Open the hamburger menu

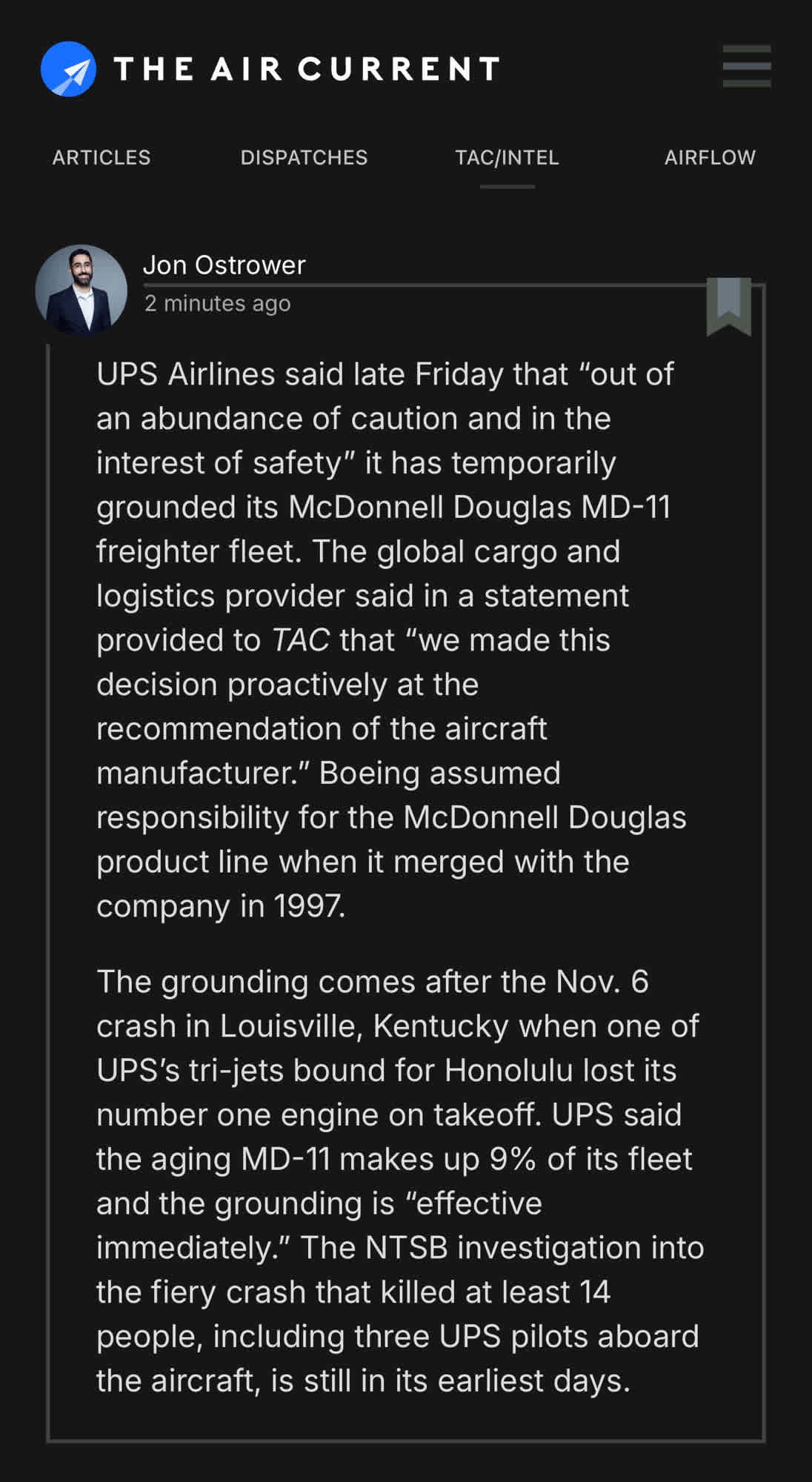click(x=746, y=67)
